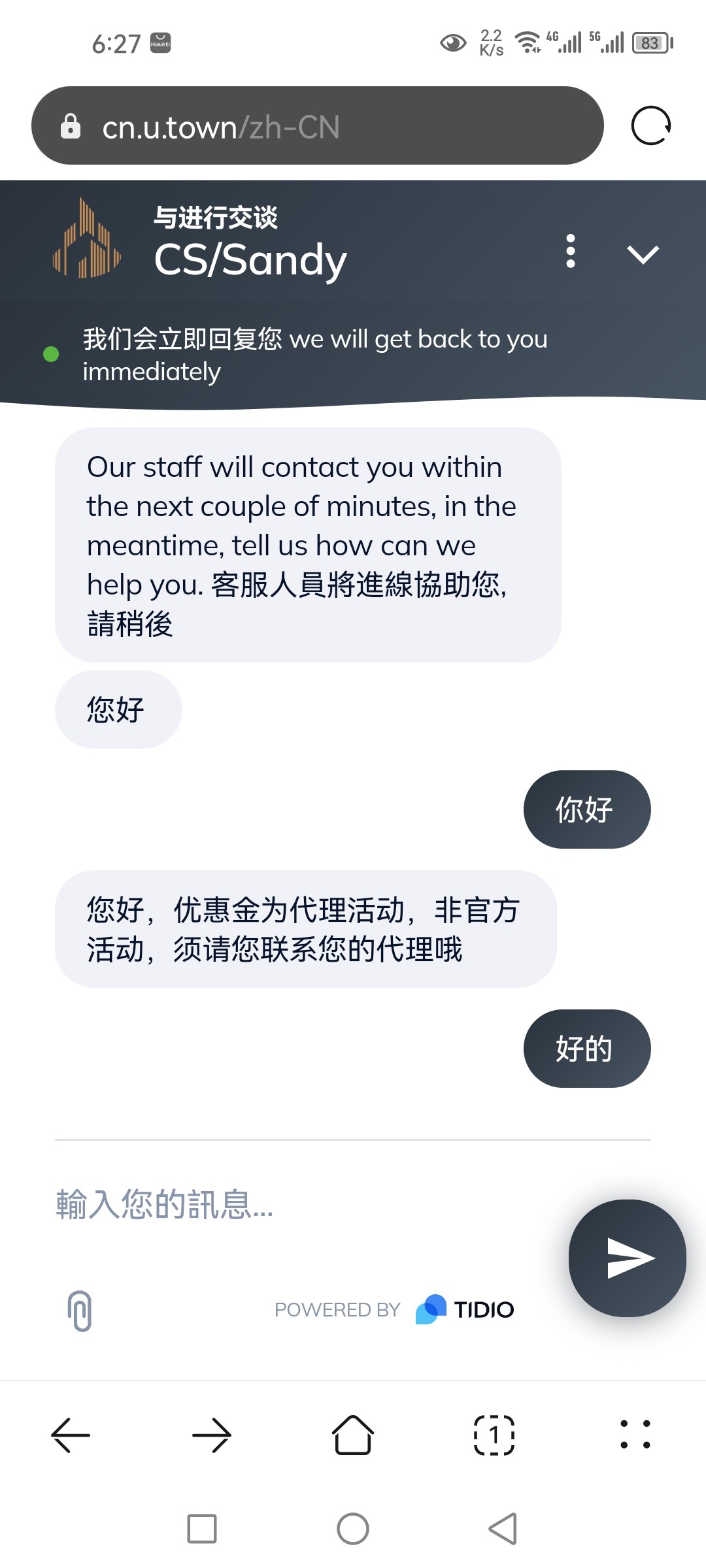Screen dimensions: 706x1568
Task: Open the browser tabs switcher
Action: (x=494, y=1435)
